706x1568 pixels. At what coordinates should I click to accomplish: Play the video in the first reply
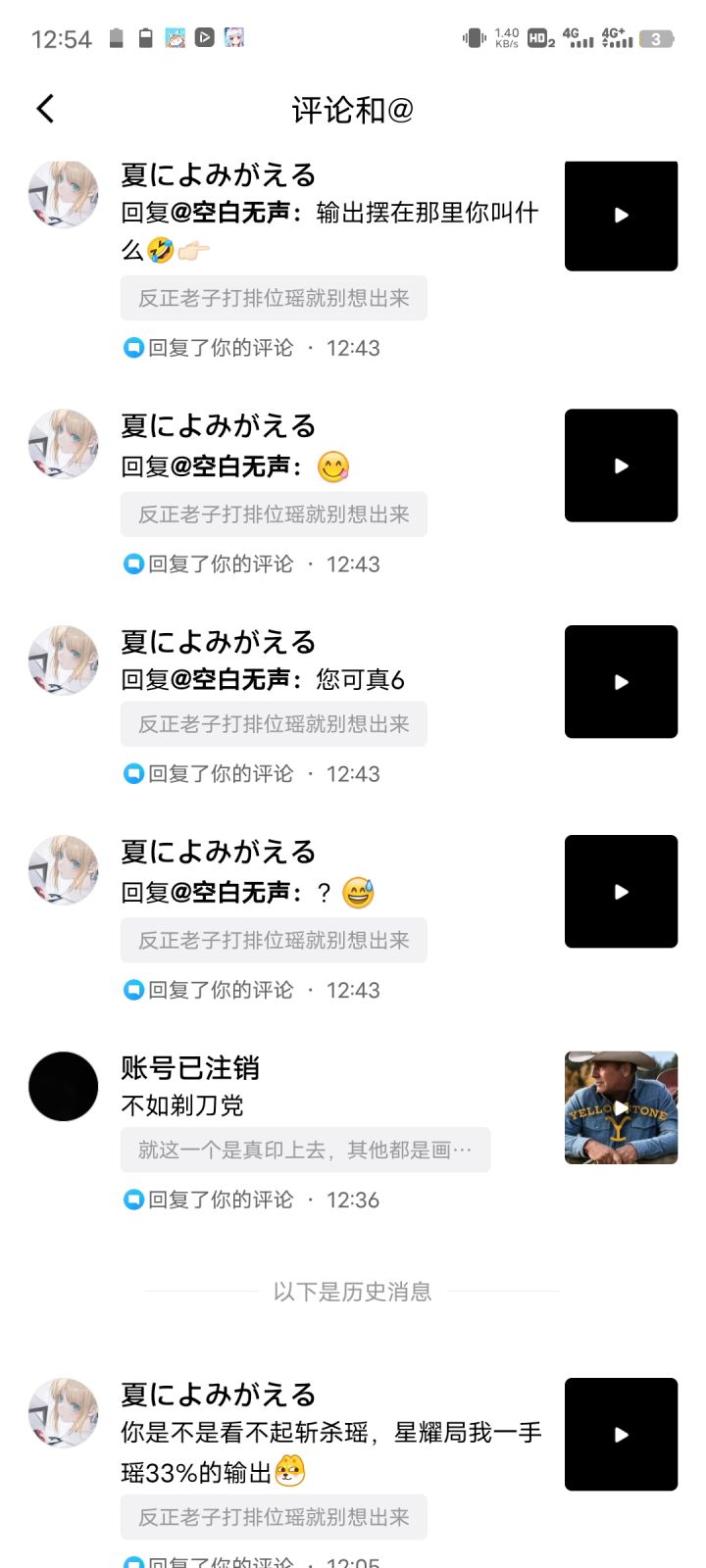pyautogui.click(x=620, y=216)
